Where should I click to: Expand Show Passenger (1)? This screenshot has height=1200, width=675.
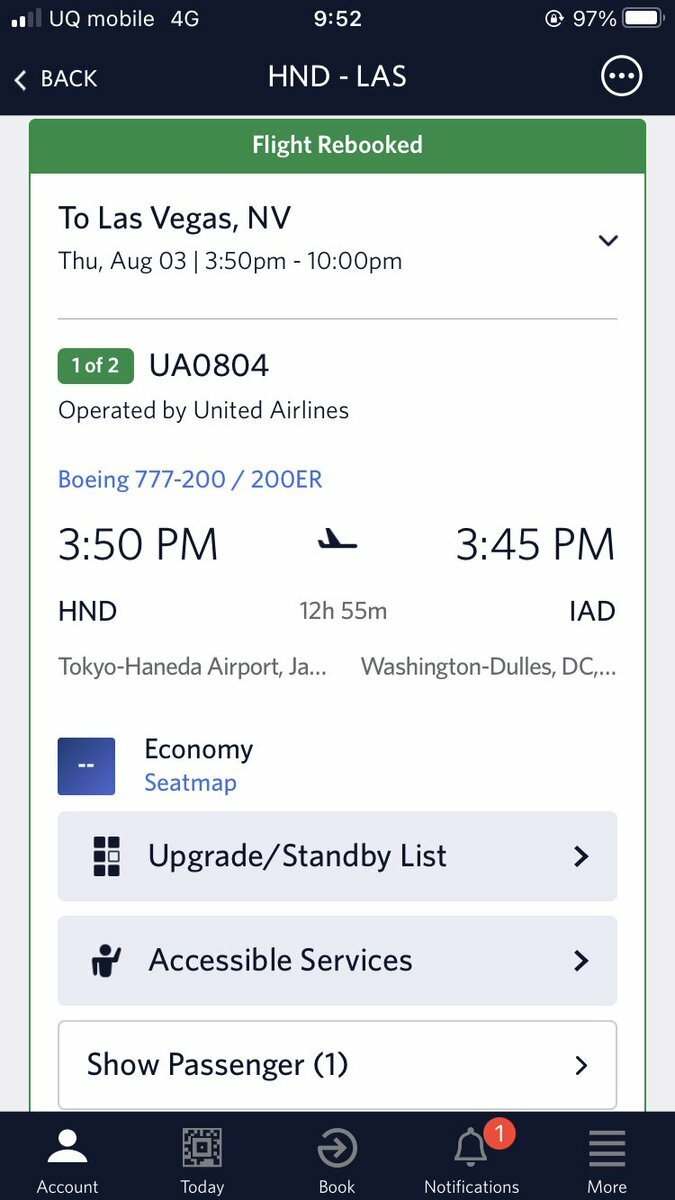[x=337, y=1064]
